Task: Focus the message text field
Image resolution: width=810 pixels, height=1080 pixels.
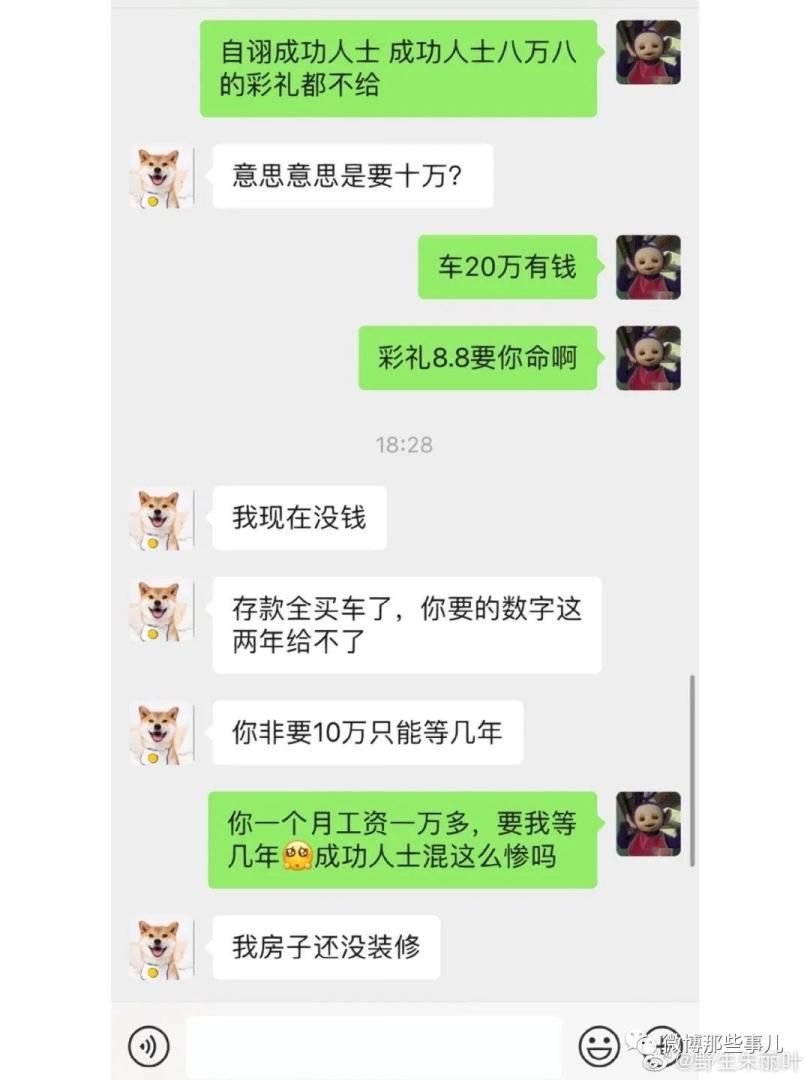Action: click(x=373, y=1046)
